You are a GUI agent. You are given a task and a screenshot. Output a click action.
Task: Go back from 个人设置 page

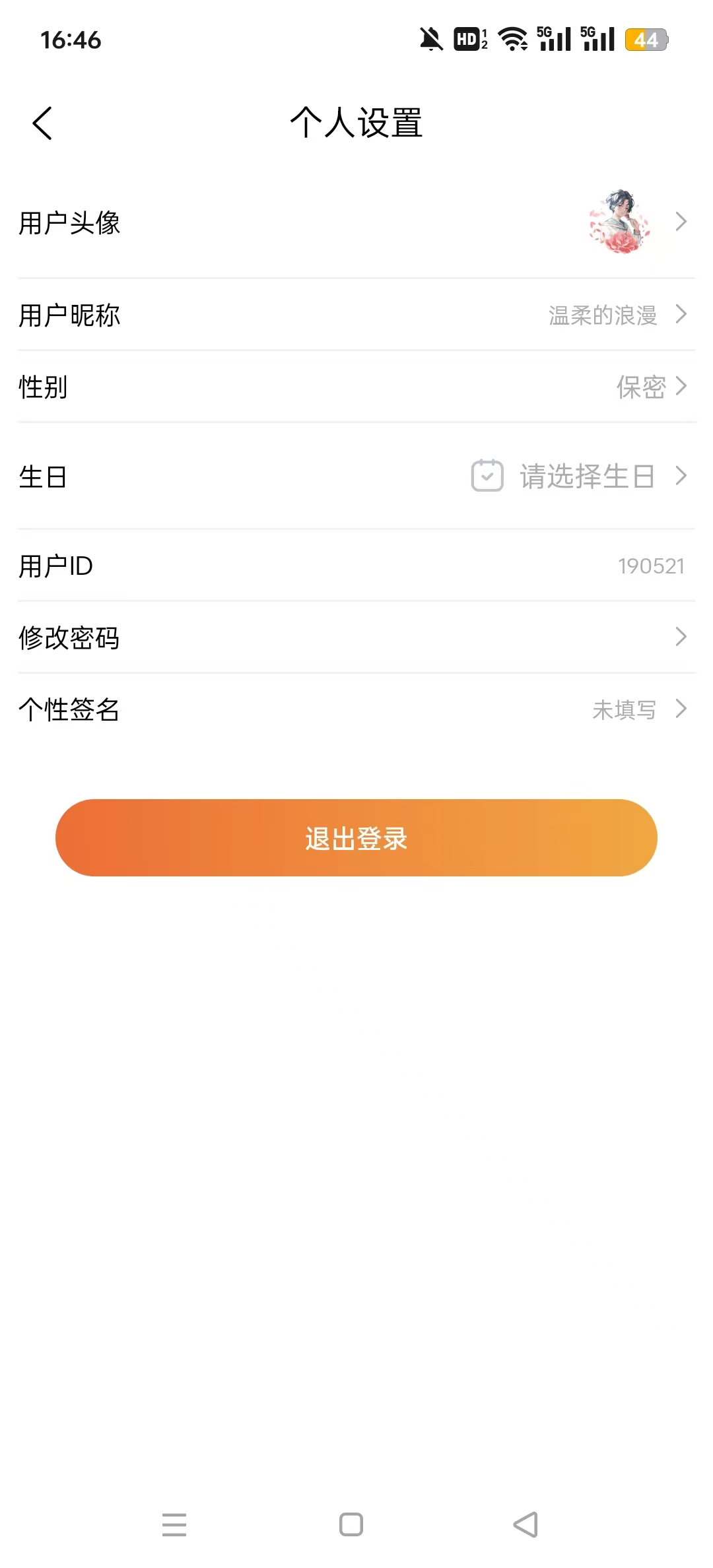pos(42,123)
